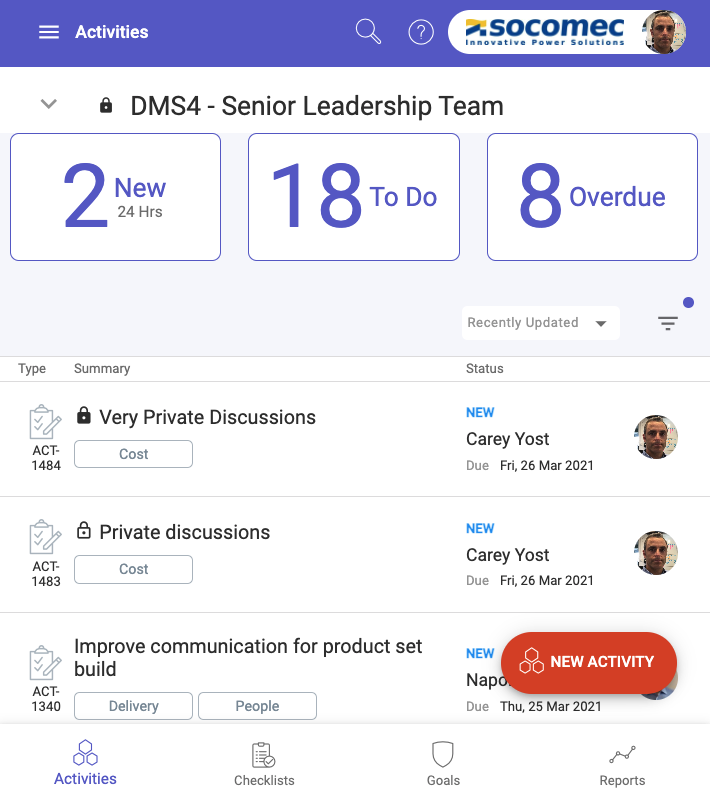710x804 pixels.
Task: Open the Socomec profile badge
Action: [567, 32]
